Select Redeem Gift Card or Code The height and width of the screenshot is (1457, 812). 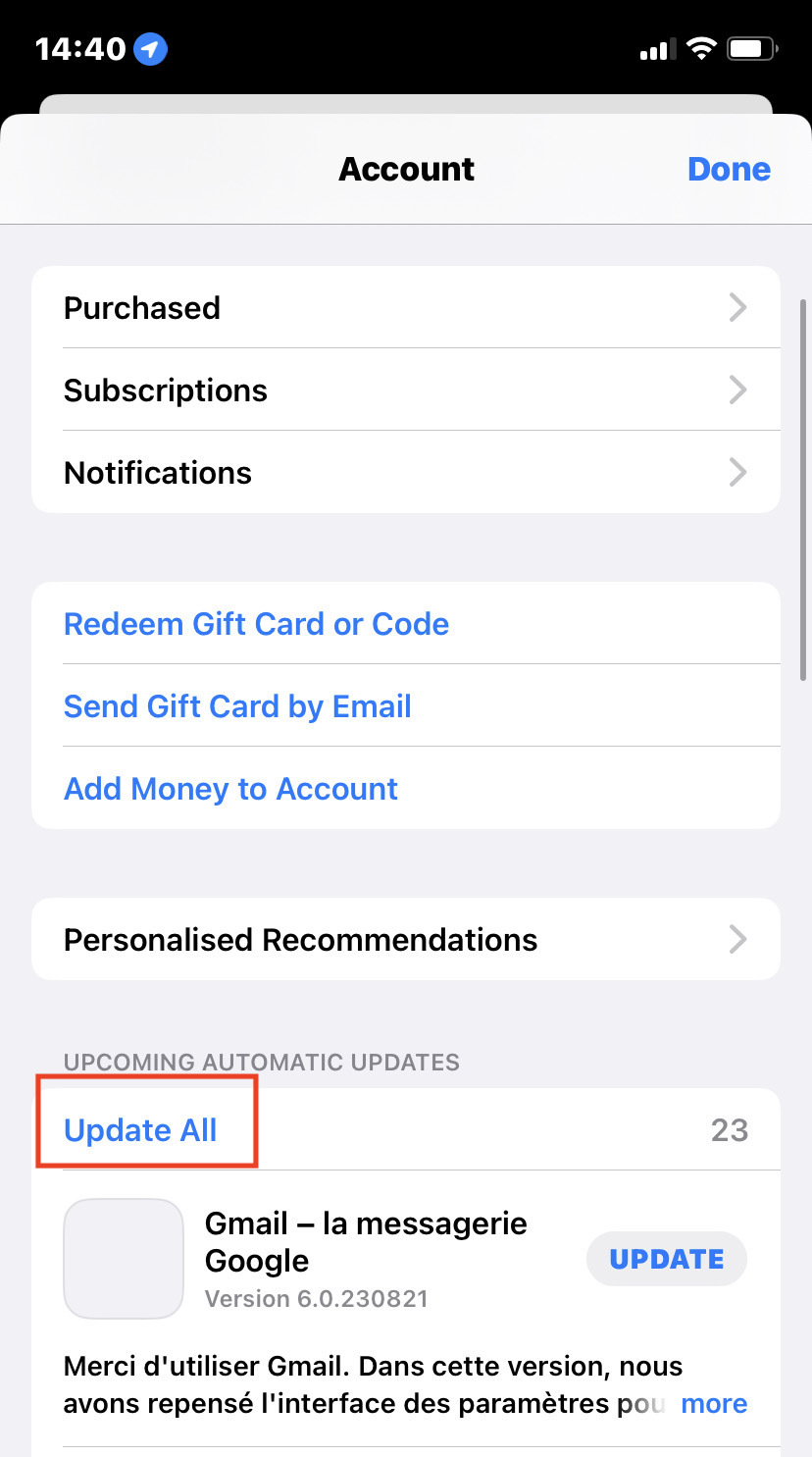coord(257,624)
